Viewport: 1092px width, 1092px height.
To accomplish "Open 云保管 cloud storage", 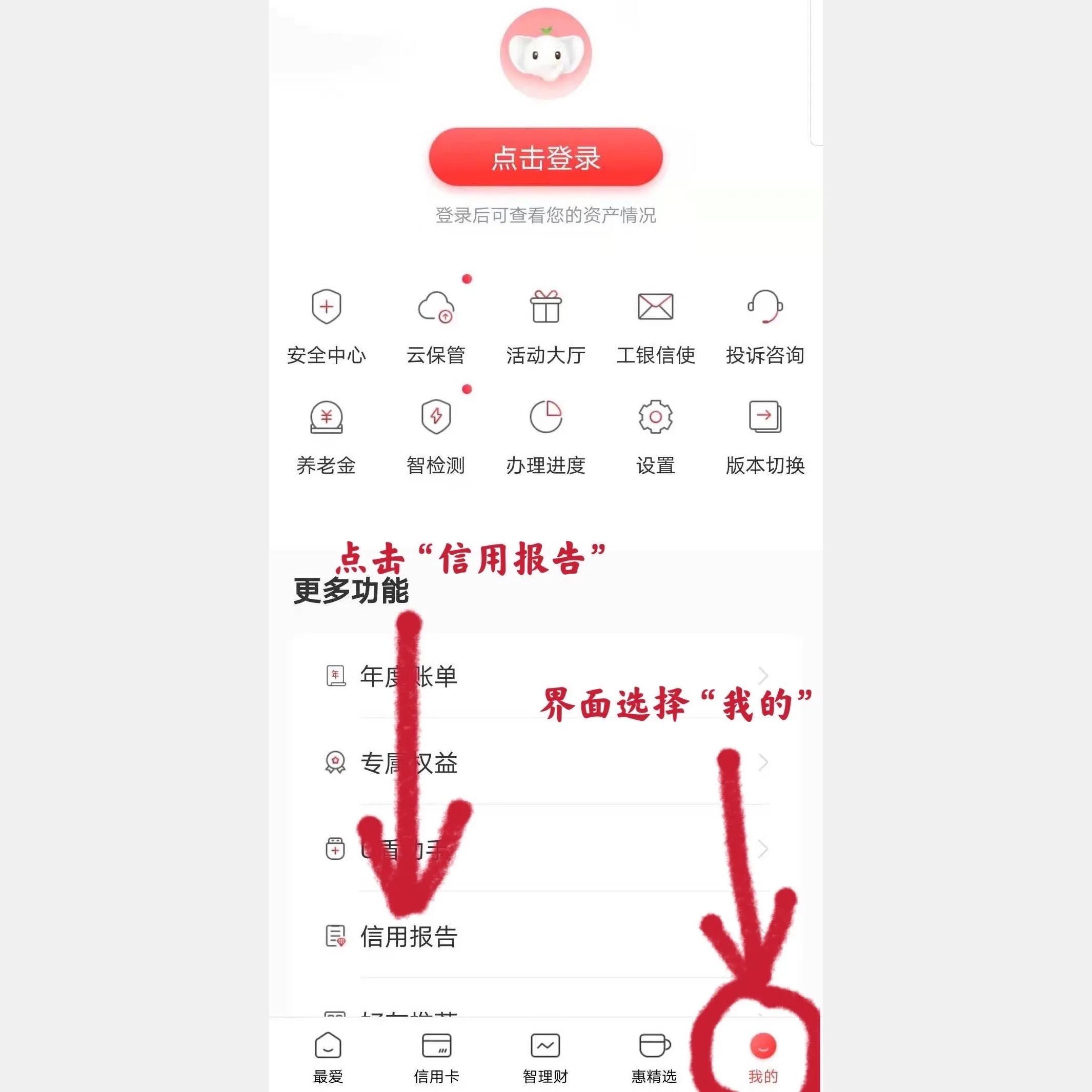I will tap(436, 326).
